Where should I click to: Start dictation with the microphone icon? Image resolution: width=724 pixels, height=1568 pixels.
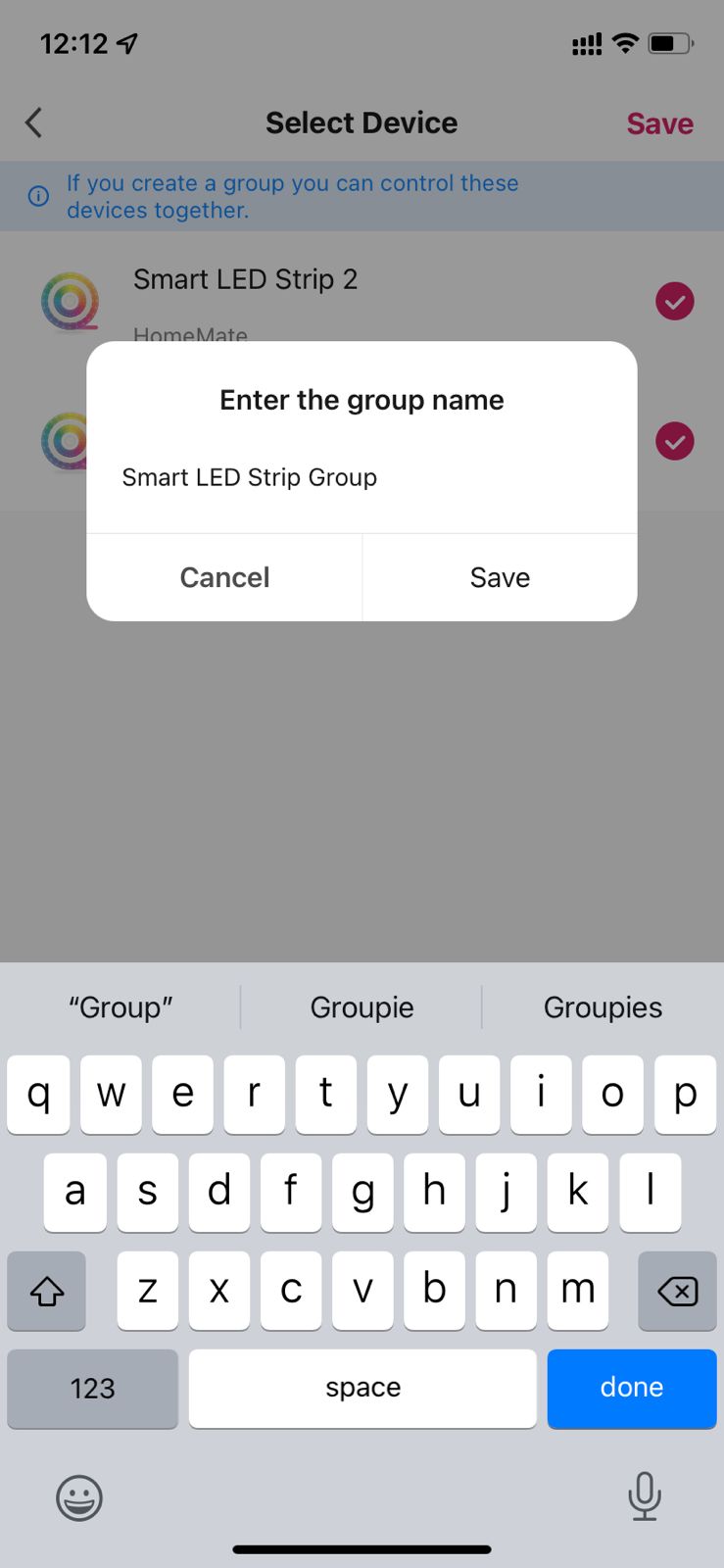(x=644, y=1496)
